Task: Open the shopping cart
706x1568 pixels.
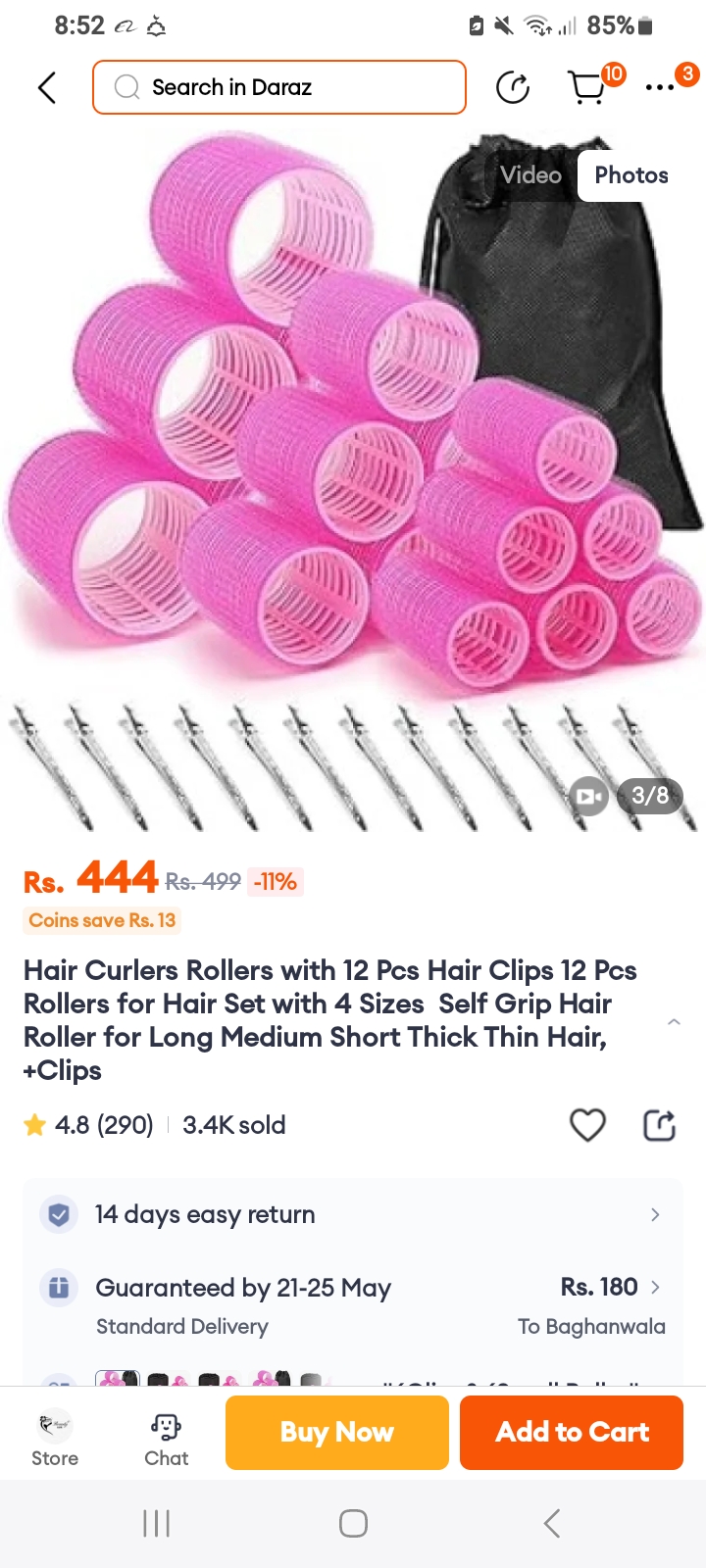Action: [588, 87]
